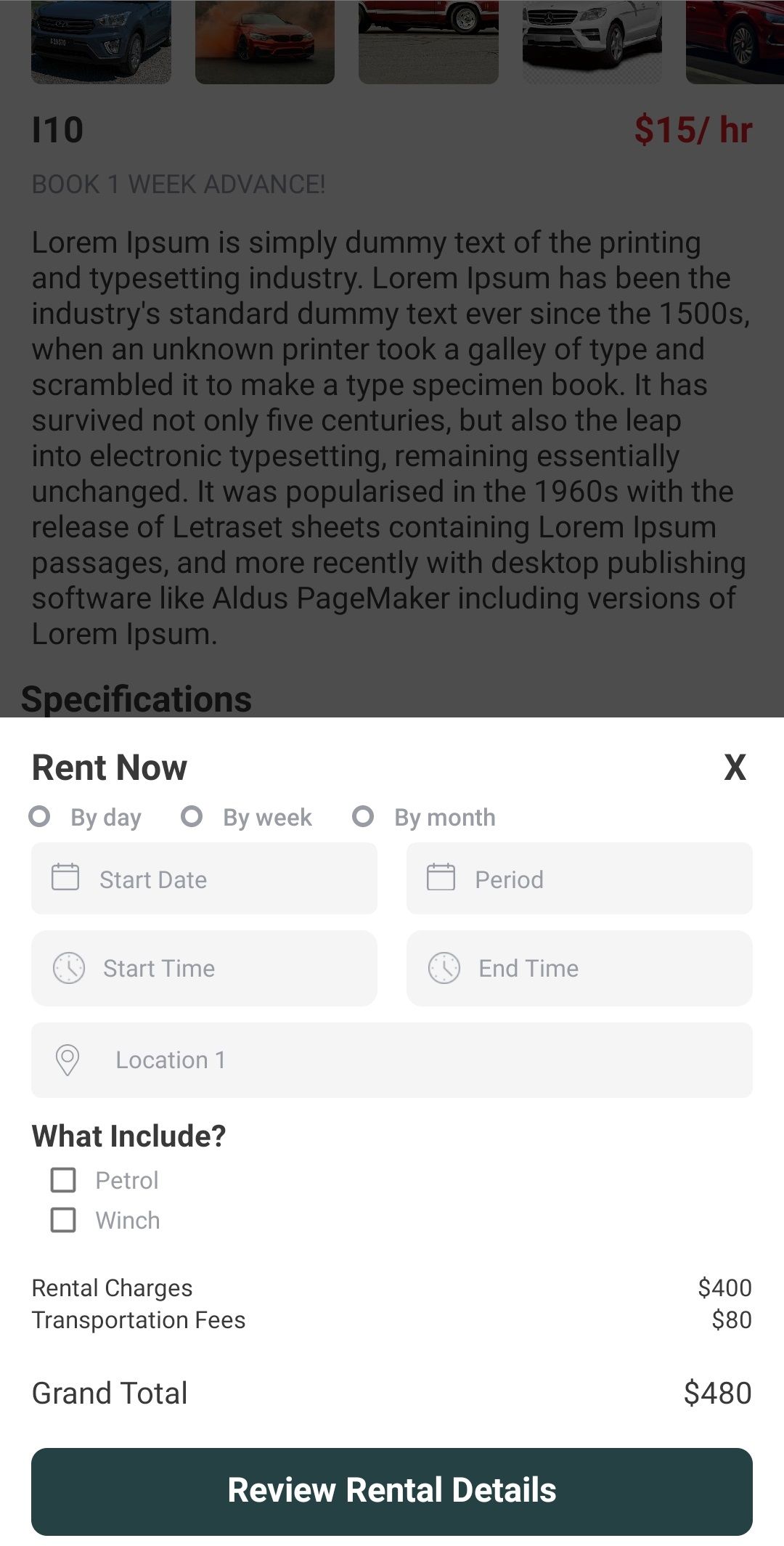This screenshot has width=784, height=1546.
Task: Tap Review Rental Details button
Action: (392, 1490)
